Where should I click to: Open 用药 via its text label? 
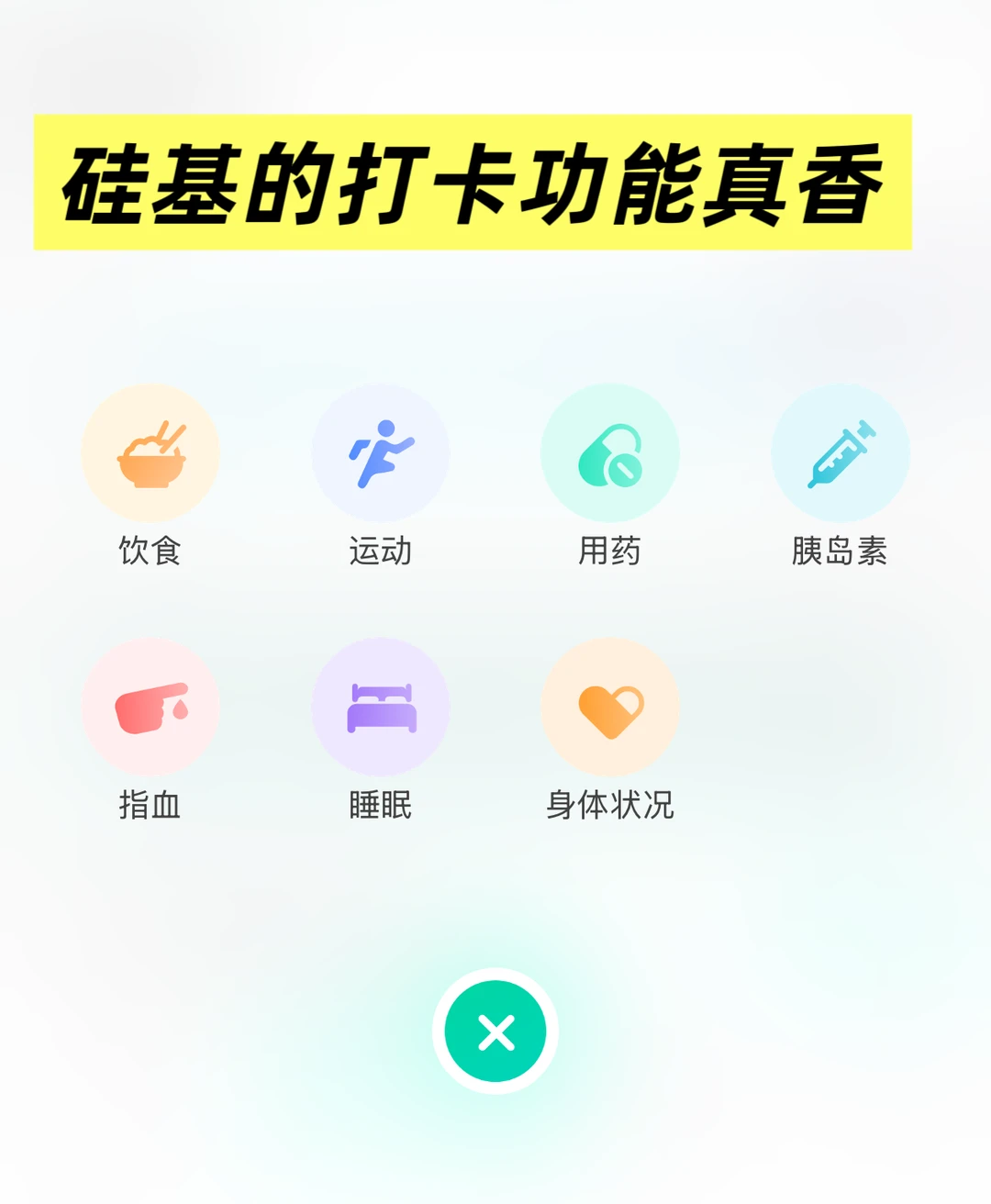click(x=610, y=552)
